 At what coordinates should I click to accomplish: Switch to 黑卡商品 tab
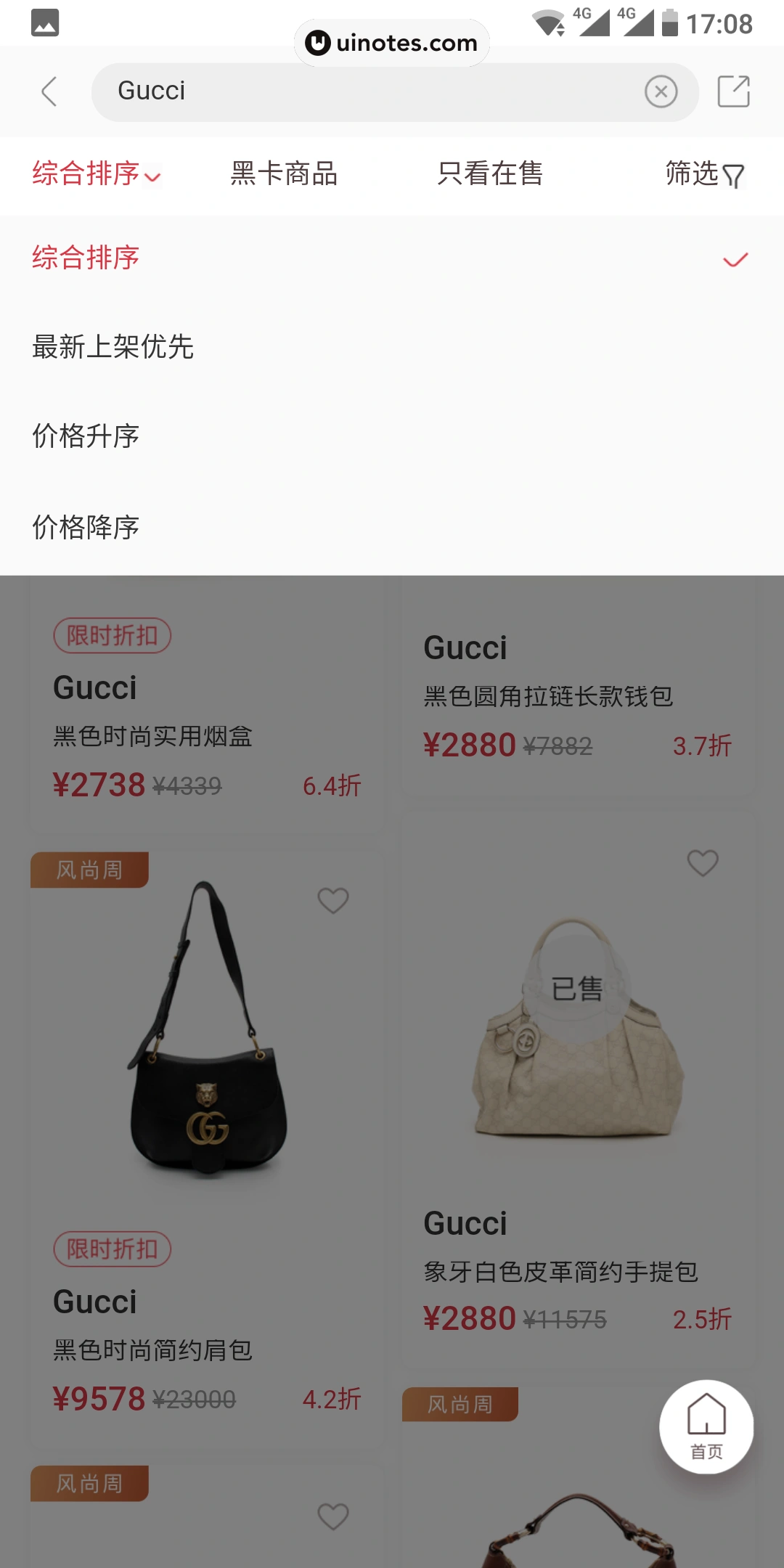click(x=282, y=174)
